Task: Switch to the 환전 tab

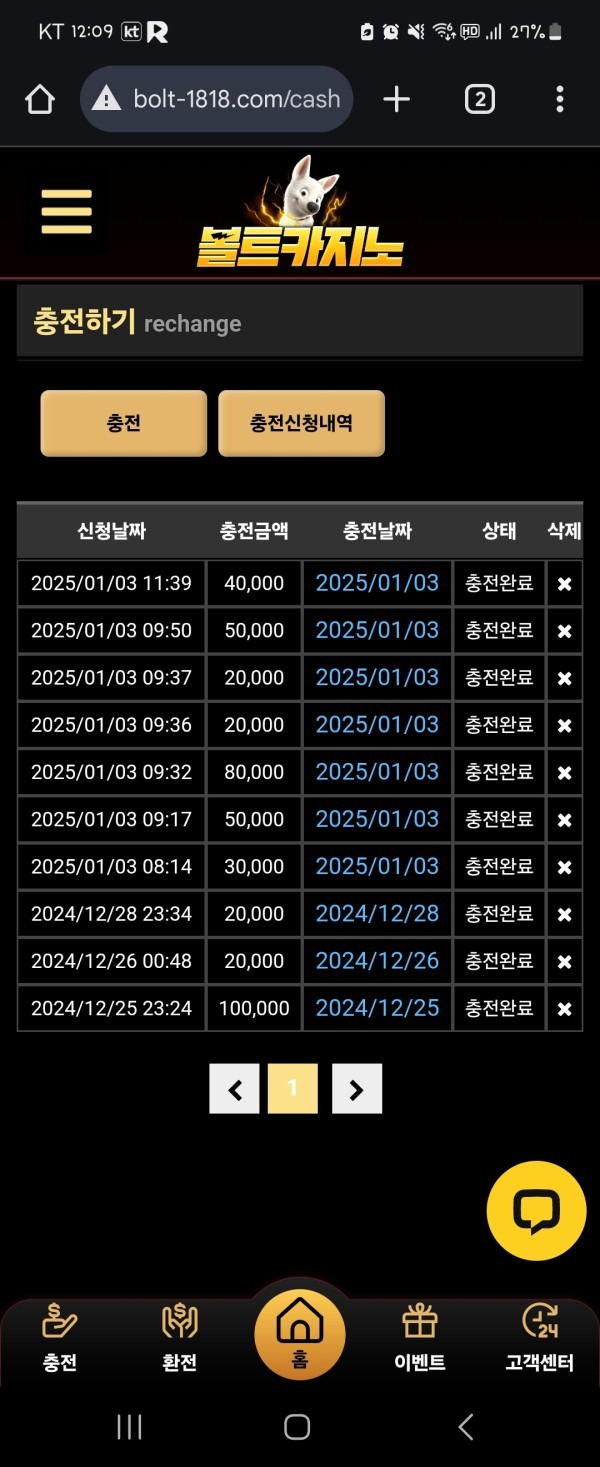Action: click(x=179, y=1338)
